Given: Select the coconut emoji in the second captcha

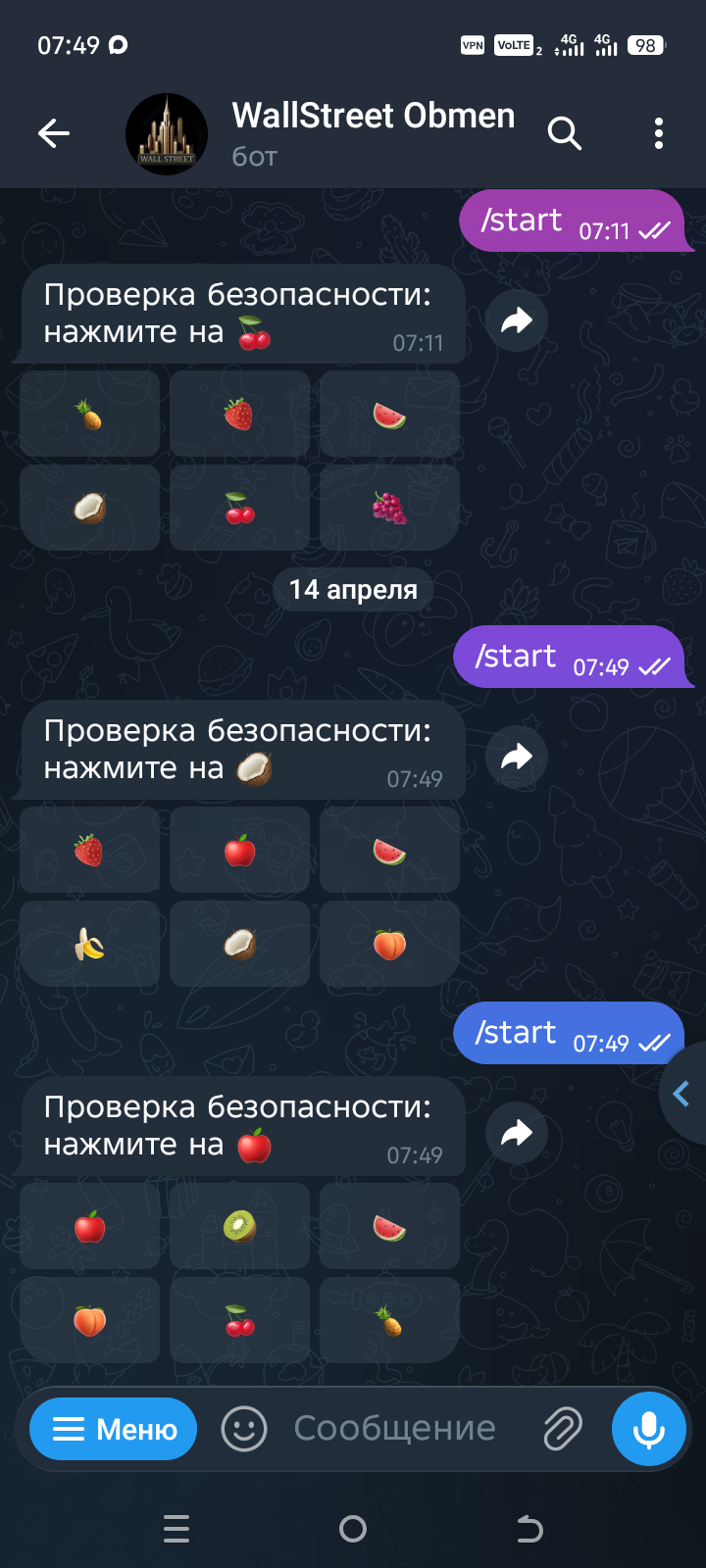Looking at the screenshot, I should pyautogui.click(x=239, y=944).
